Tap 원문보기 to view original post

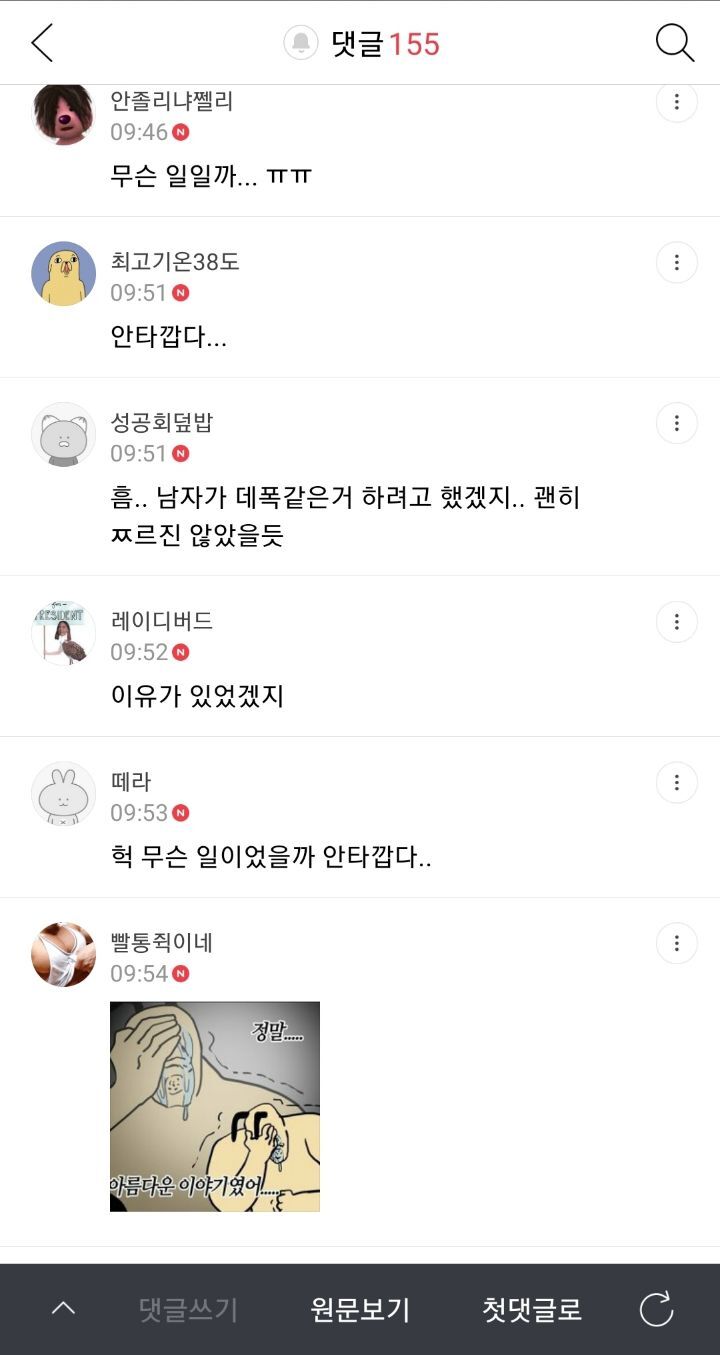click(x=360, y=1309)
